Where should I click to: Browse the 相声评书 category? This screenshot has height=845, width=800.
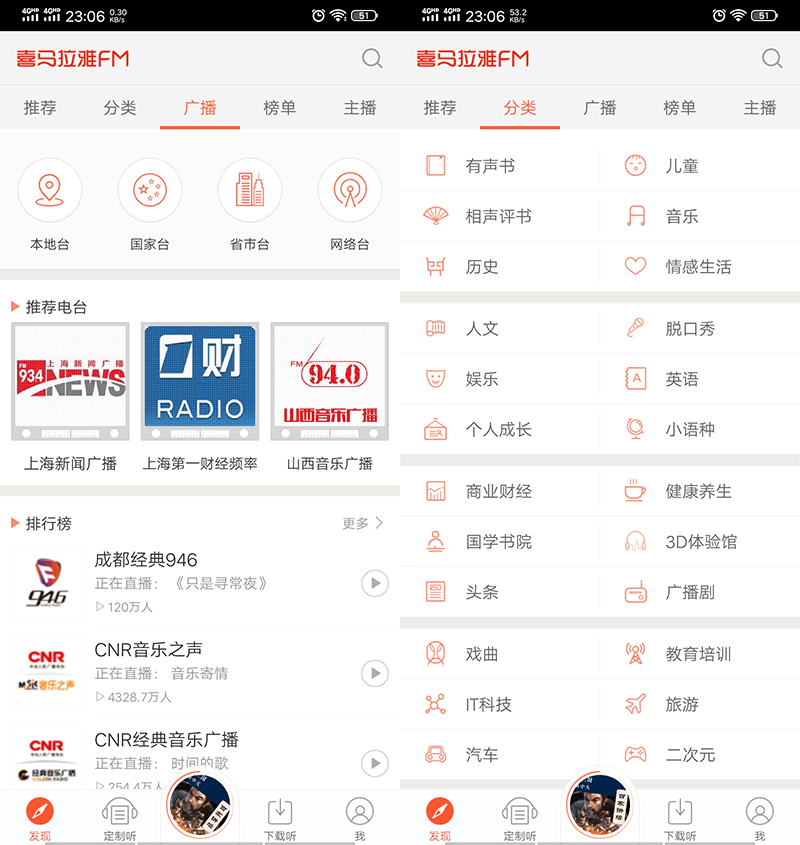pos(498,216)
